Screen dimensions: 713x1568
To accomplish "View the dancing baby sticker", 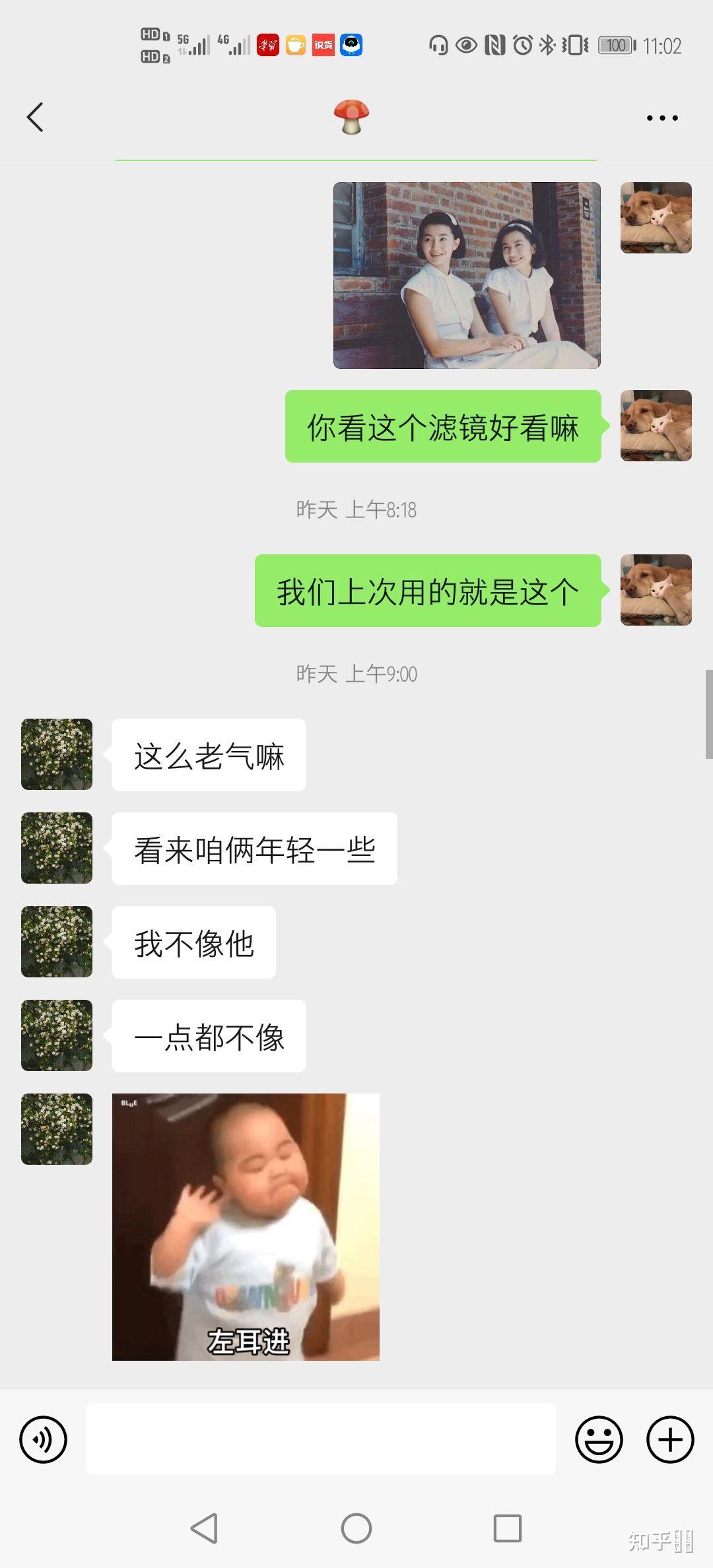I will 246,1227.
